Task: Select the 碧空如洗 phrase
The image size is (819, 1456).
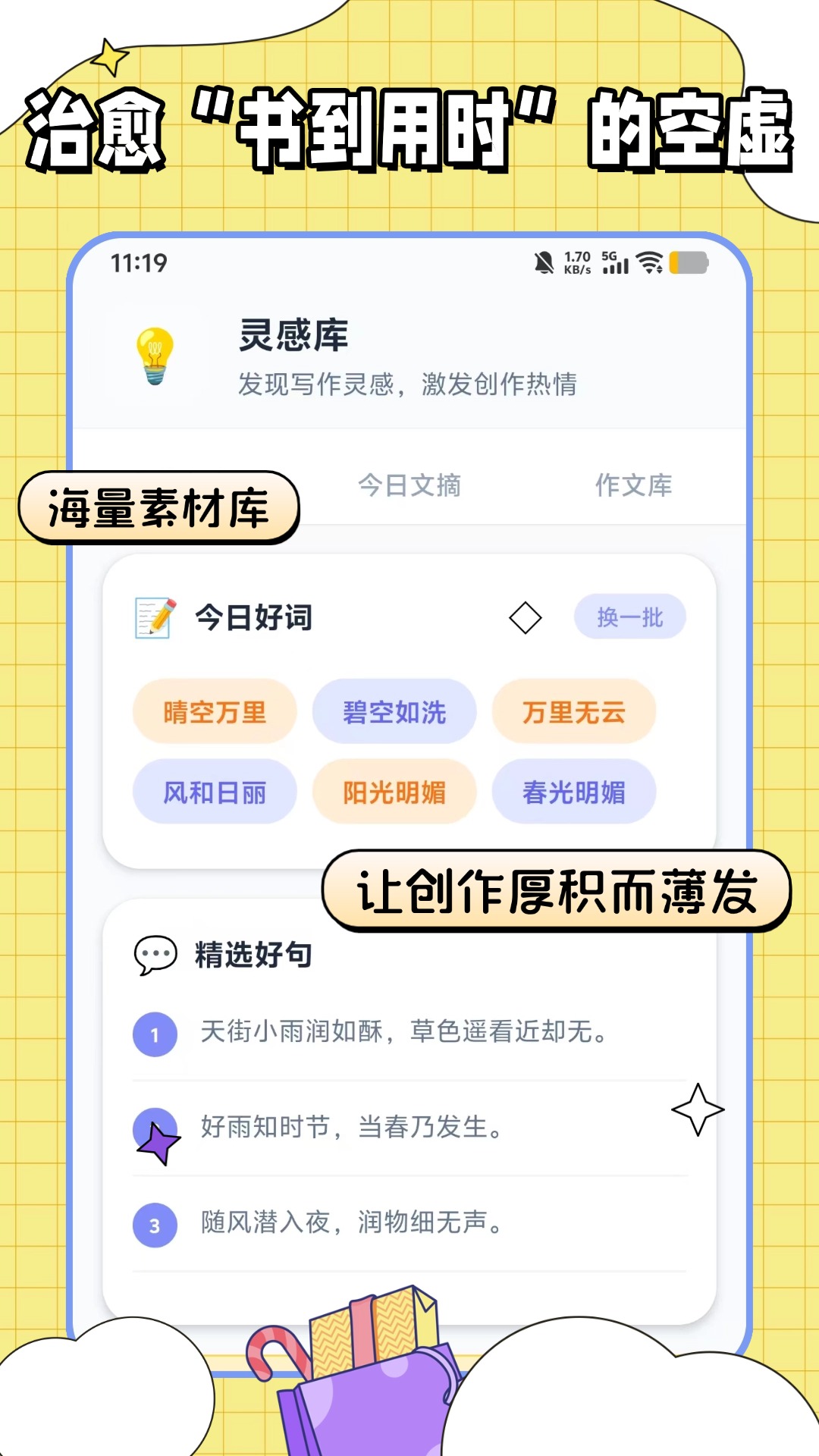Action: point(394,711)
